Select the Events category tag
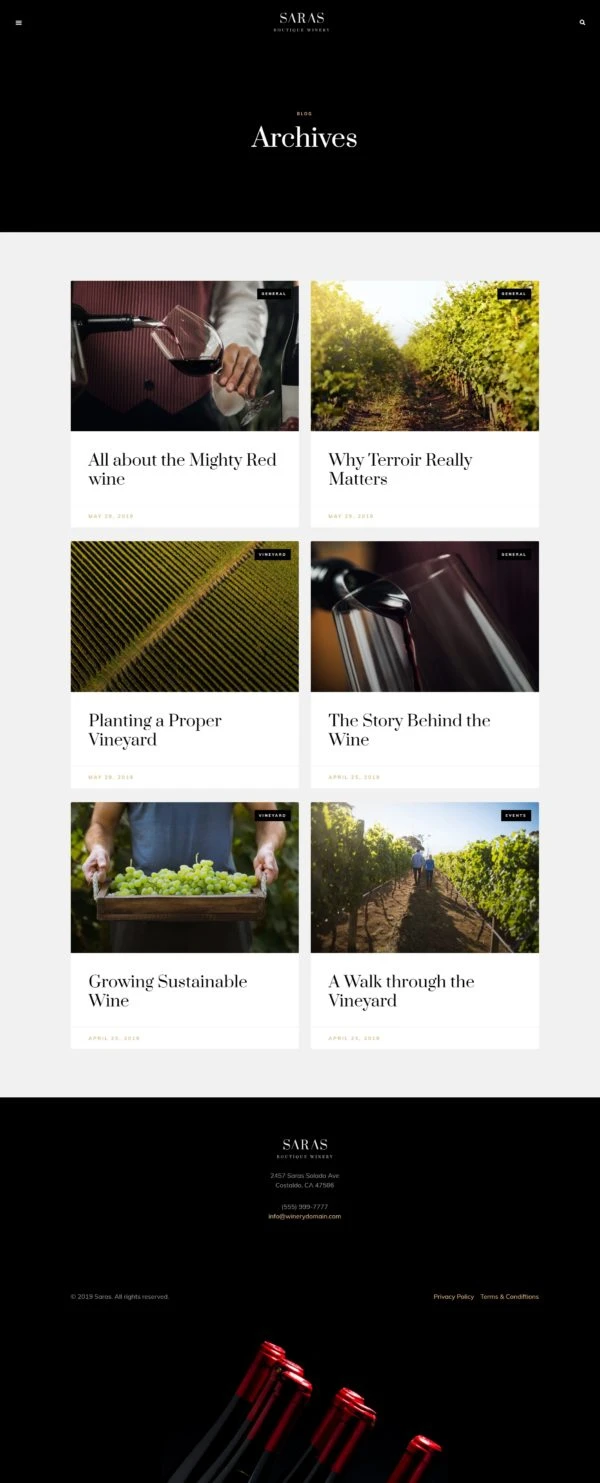The height and width of the screenshot is (1483, 600). point(515,816)
